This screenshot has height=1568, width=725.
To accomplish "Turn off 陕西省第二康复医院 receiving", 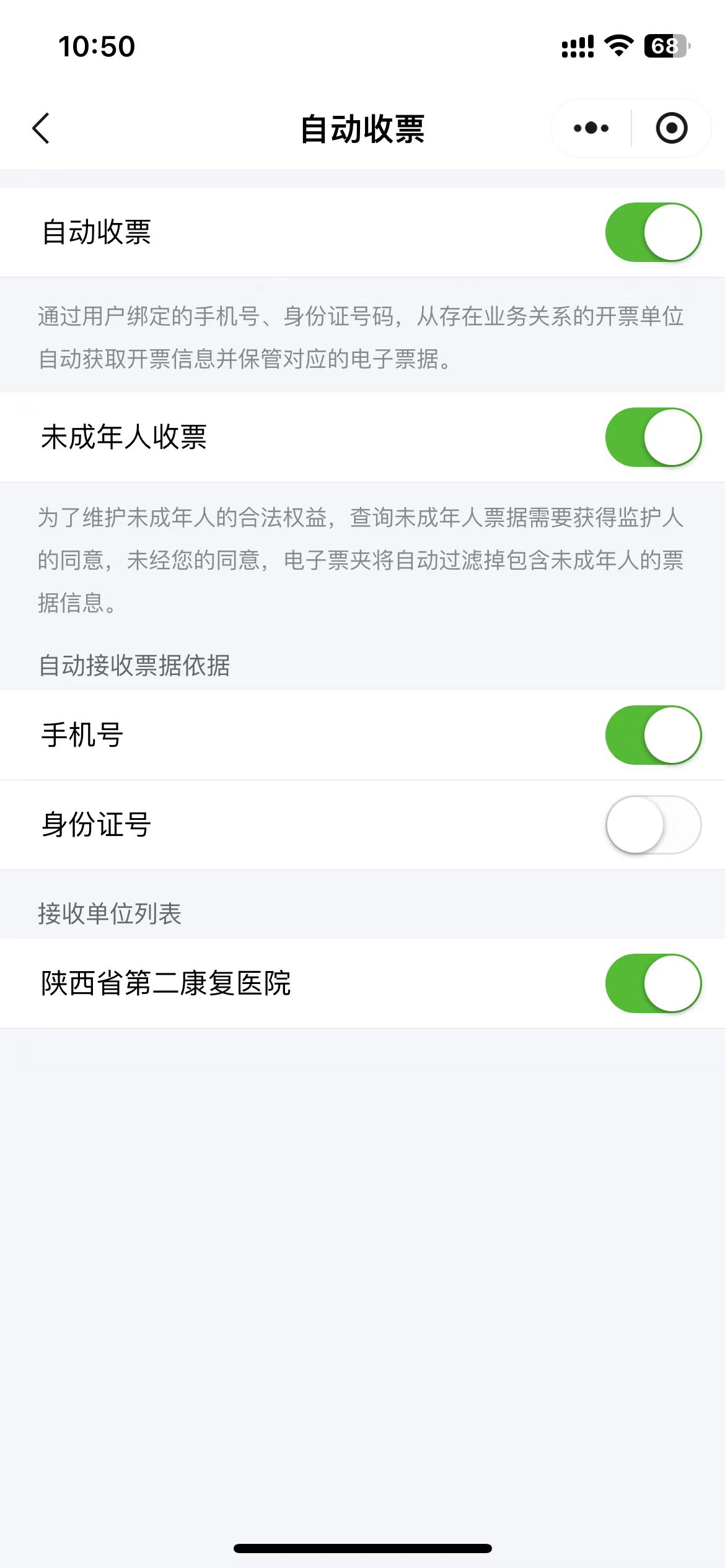I will (653, 983).
